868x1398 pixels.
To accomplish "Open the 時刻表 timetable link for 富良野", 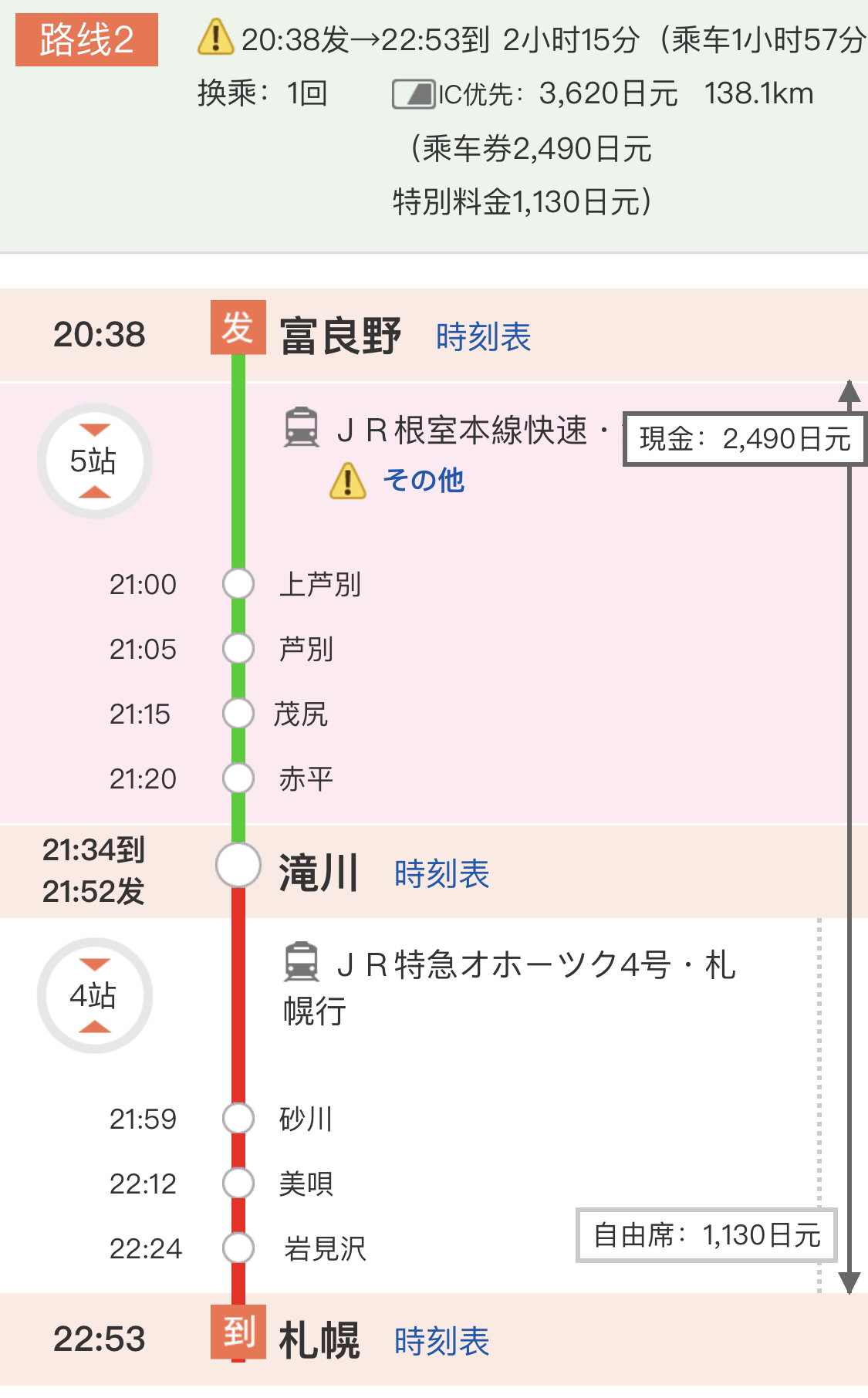I will pyautogui.click(x=483, y=337).
